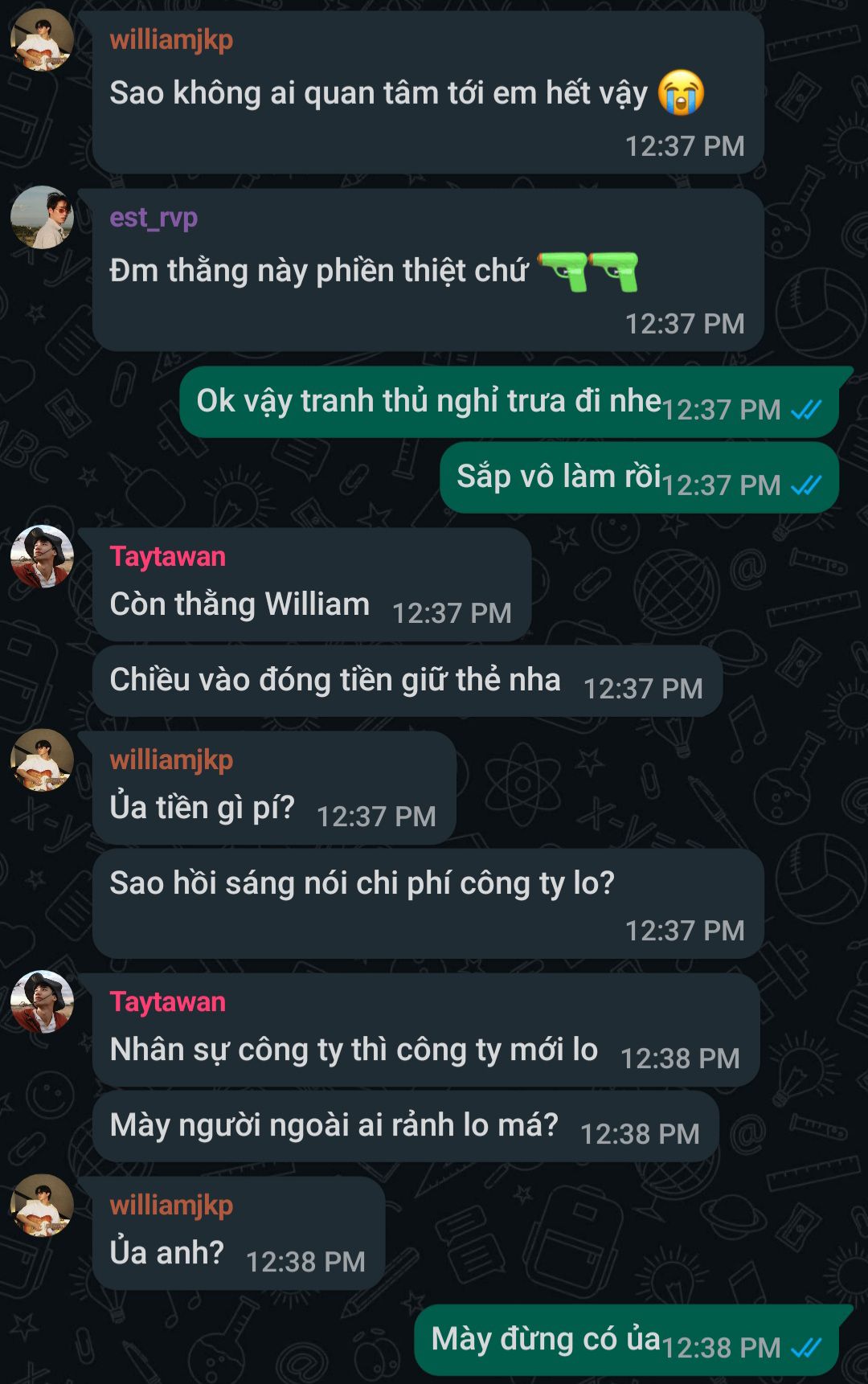Open williamjkp's avatar beside "Ủa anh?"
Viewport: 868px width, 1384px height.
[42, 1205]
